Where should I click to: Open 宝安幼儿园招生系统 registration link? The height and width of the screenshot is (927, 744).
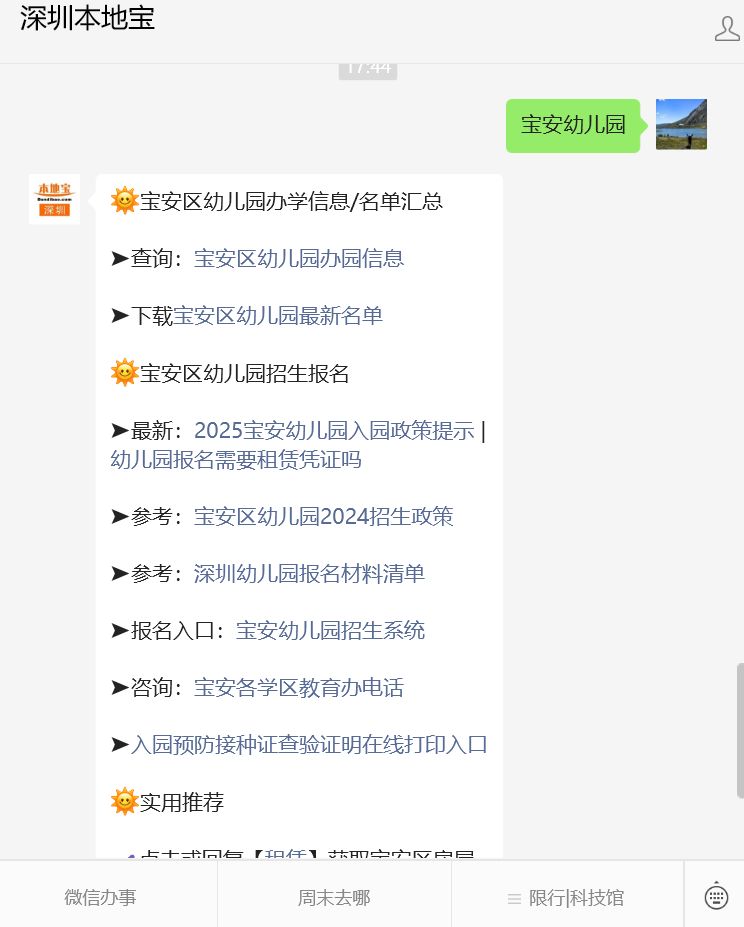[x=330, y=631]
